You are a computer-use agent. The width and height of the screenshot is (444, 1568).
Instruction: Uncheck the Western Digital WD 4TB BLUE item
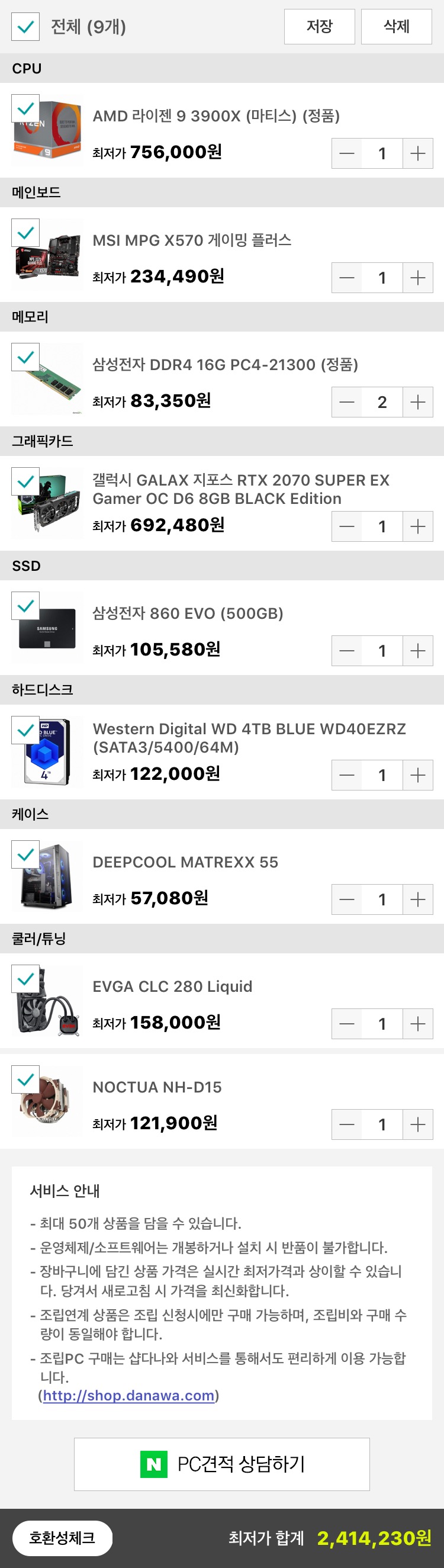pyautogui.click(x=25, y=731)
